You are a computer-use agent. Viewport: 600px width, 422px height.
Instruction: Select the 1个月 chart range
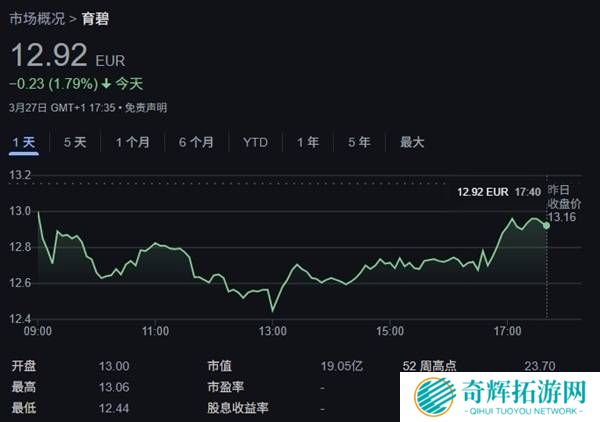point(133,142)
